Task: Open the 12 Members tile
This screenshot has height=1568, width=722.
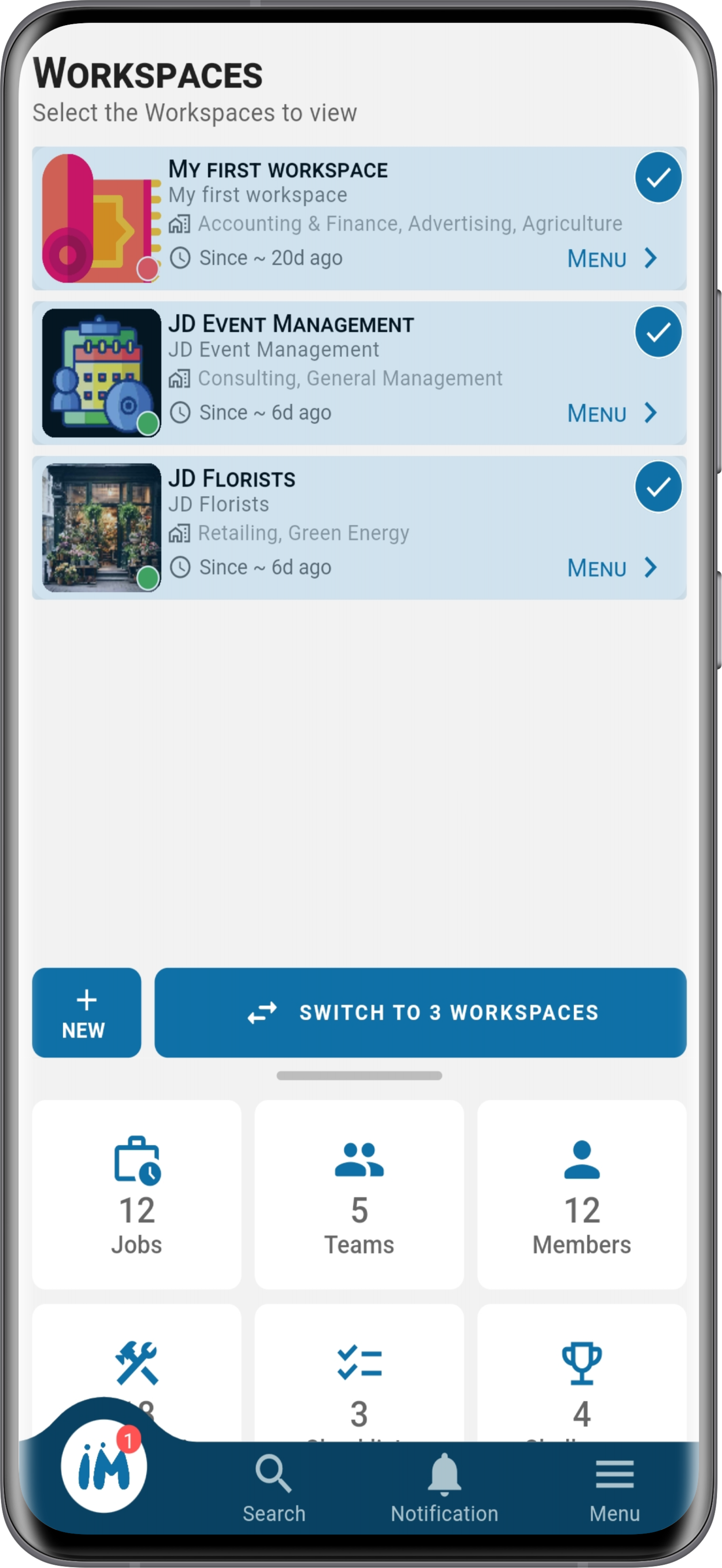Action: [x=581, y=1194]
